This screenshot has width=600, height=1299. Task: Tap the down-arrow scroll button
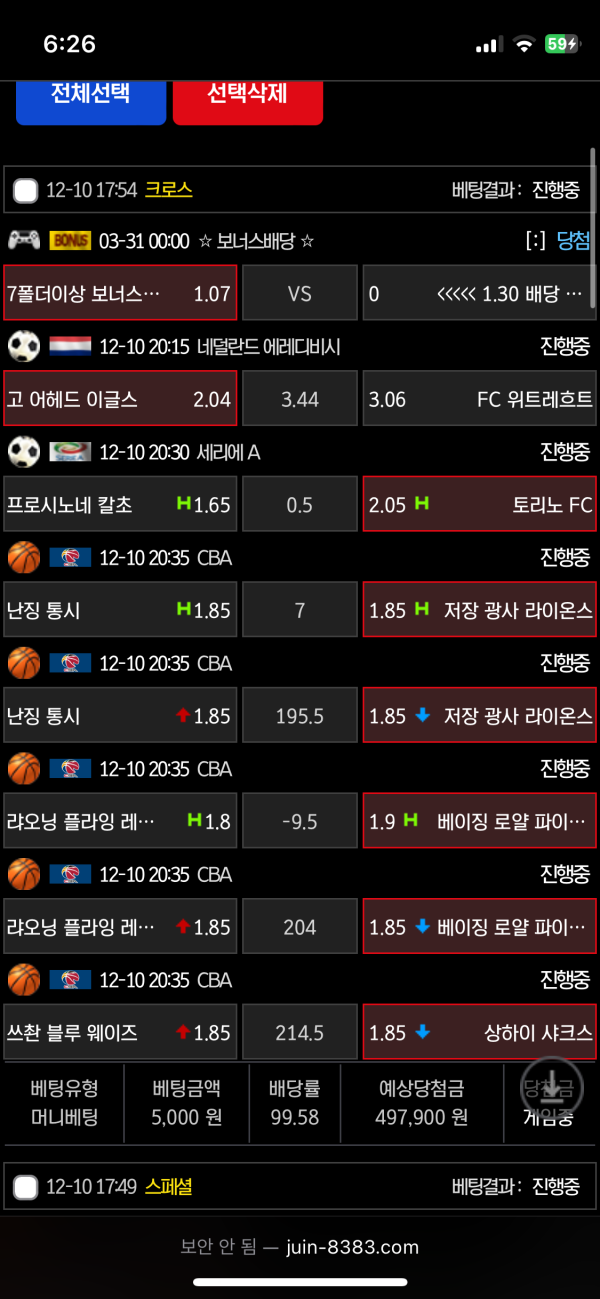click(x=551, y=1086)
